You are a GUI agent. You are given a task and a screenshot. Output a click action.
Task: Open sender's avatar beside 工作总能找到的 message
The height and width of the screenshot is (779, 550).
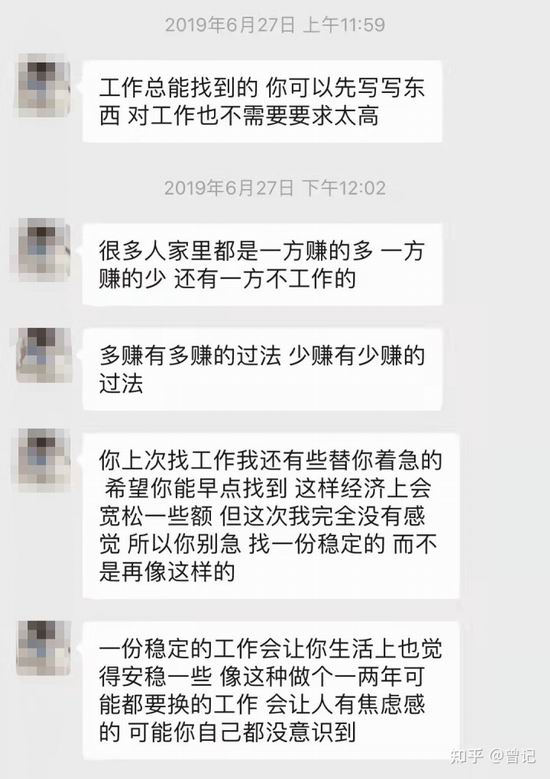[x=44, y=85]
